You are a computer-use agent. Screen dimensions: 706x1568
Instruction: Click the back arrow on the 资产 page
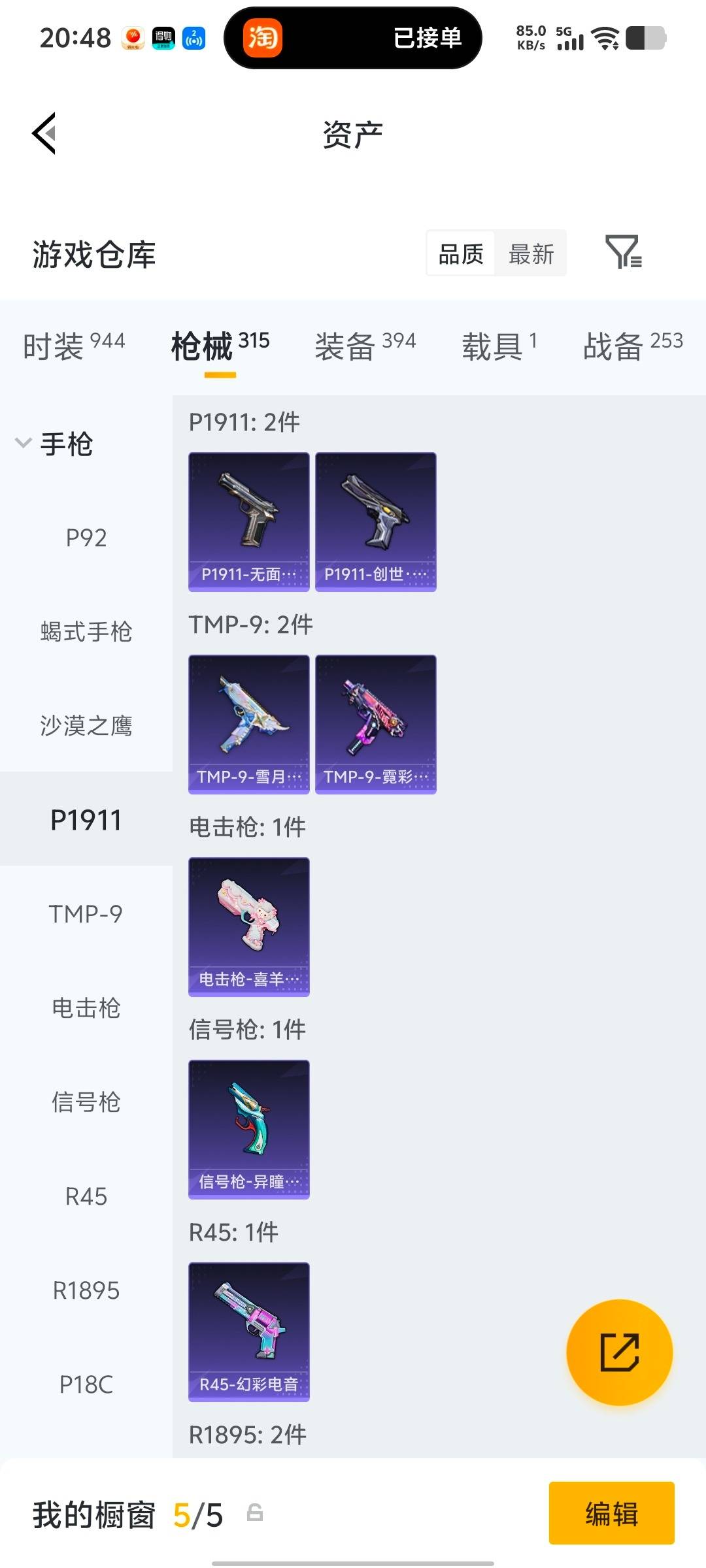click(43, 134)
